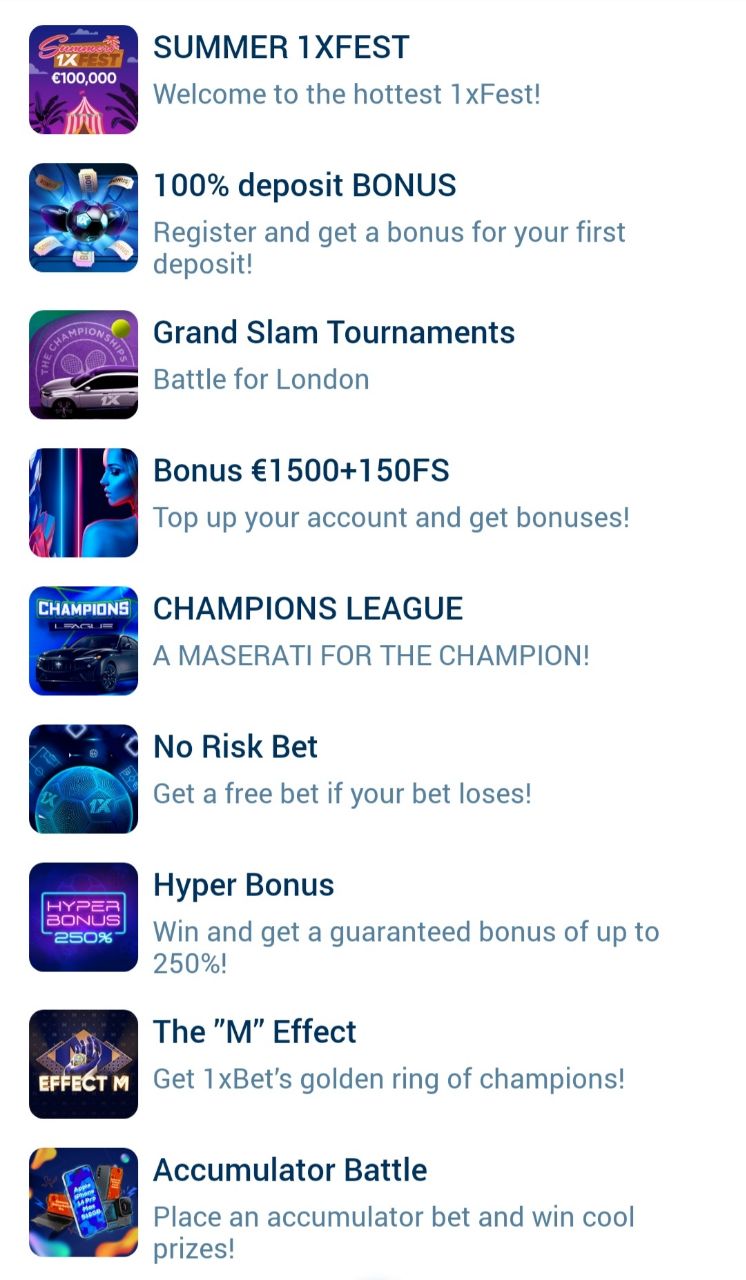This screenshot has height=1280, width=746.
Task: Open The "M" Effect promotion
Action: (x=254, y=1032)
